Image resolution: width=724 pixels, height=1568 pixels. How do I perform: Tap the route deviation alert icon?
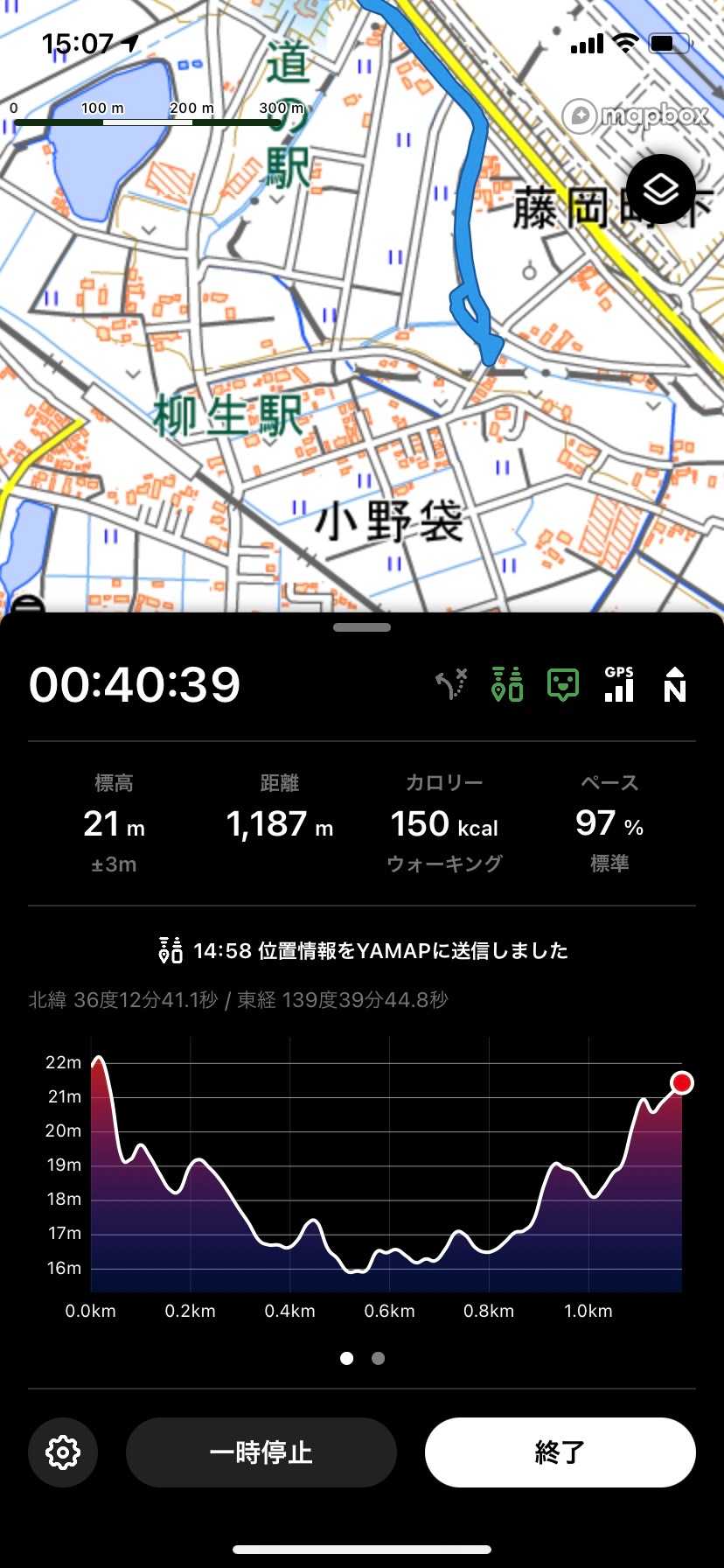[x=452, y=684]
